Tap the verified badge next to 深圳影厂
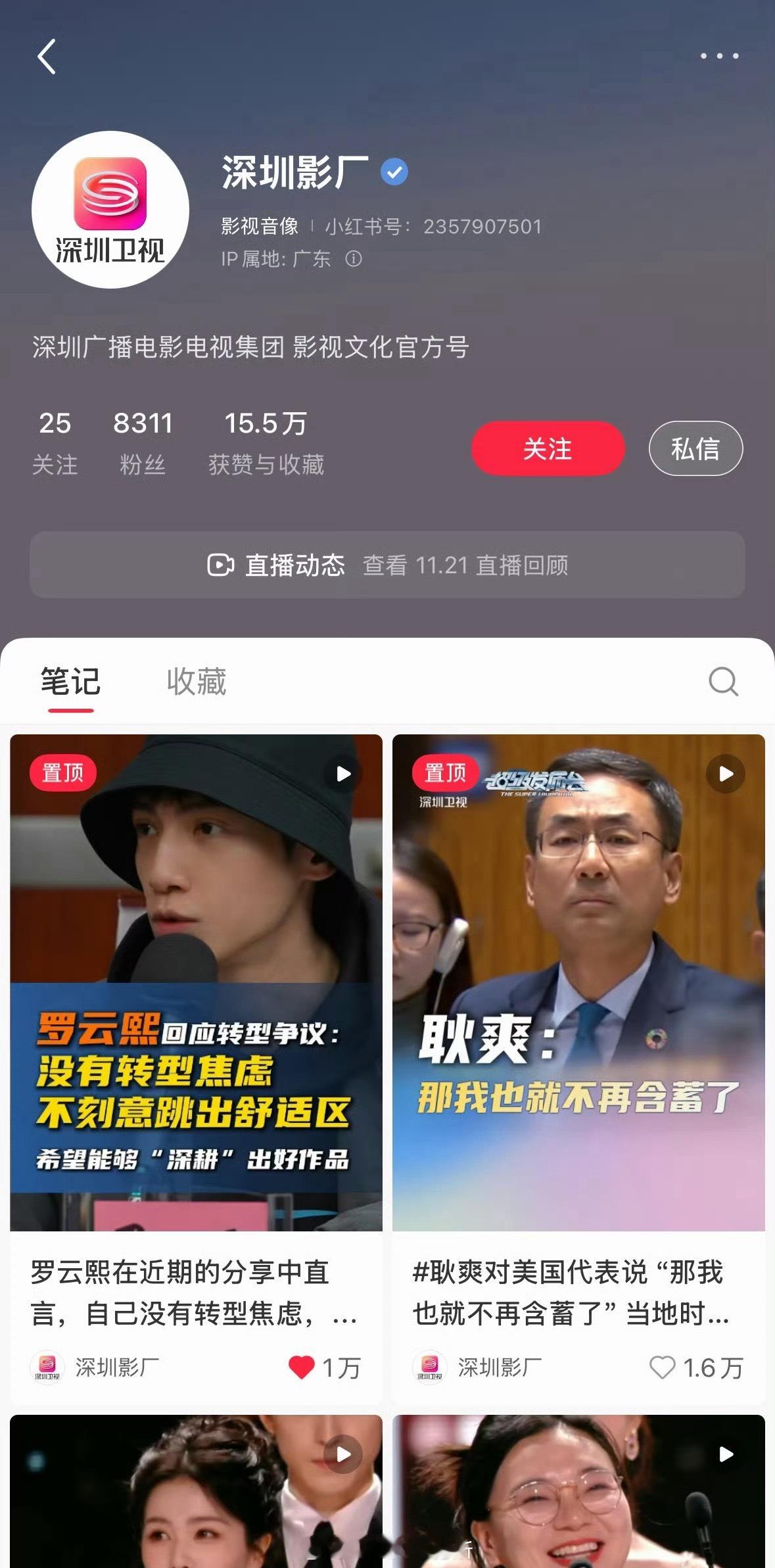775x1568 pixels. (394, 172)
